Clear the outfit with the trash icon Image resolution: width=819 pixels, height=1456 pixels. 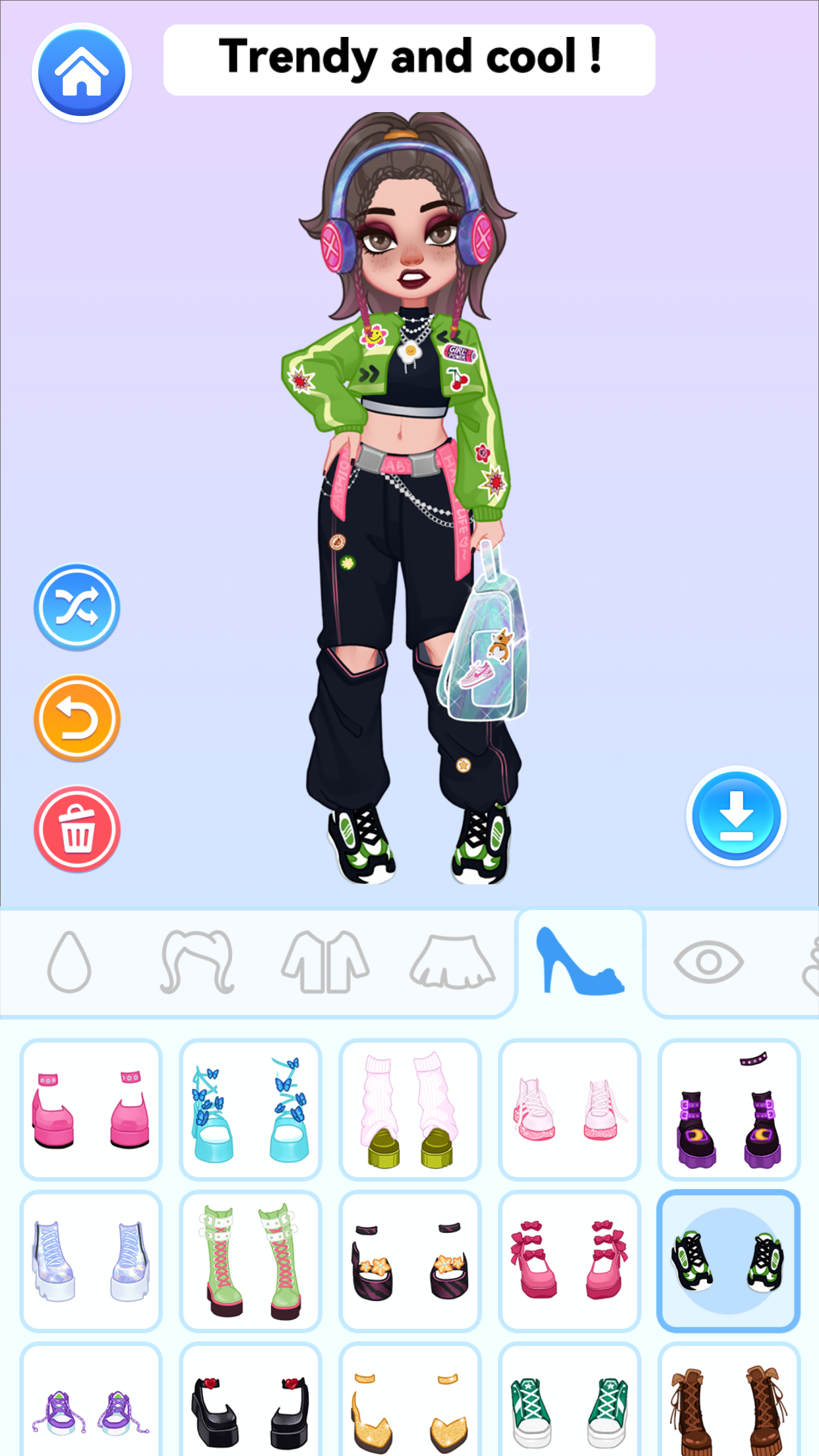(x=75, y=828)
